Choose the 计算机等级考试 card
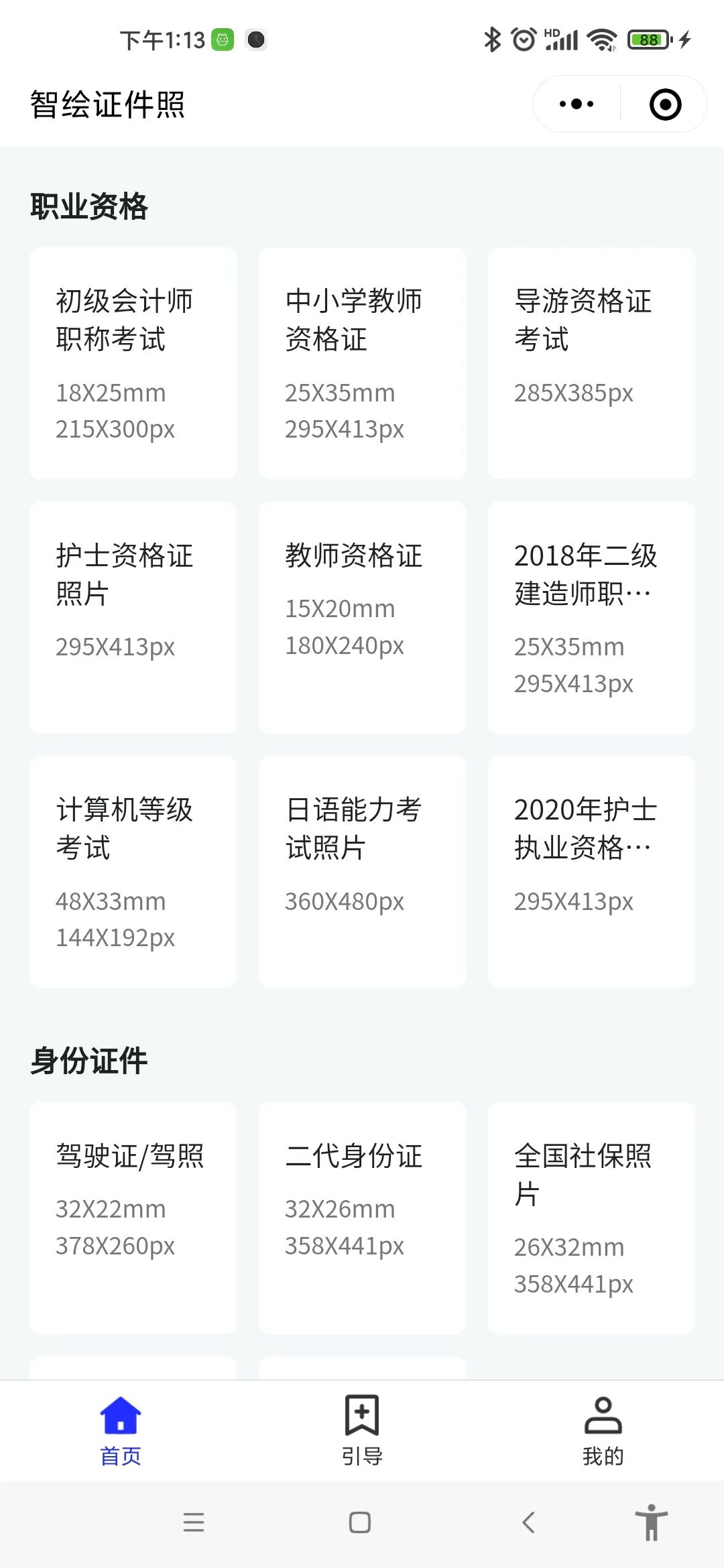The height and width of the screenshot is (1568, 724). [133, 872]
